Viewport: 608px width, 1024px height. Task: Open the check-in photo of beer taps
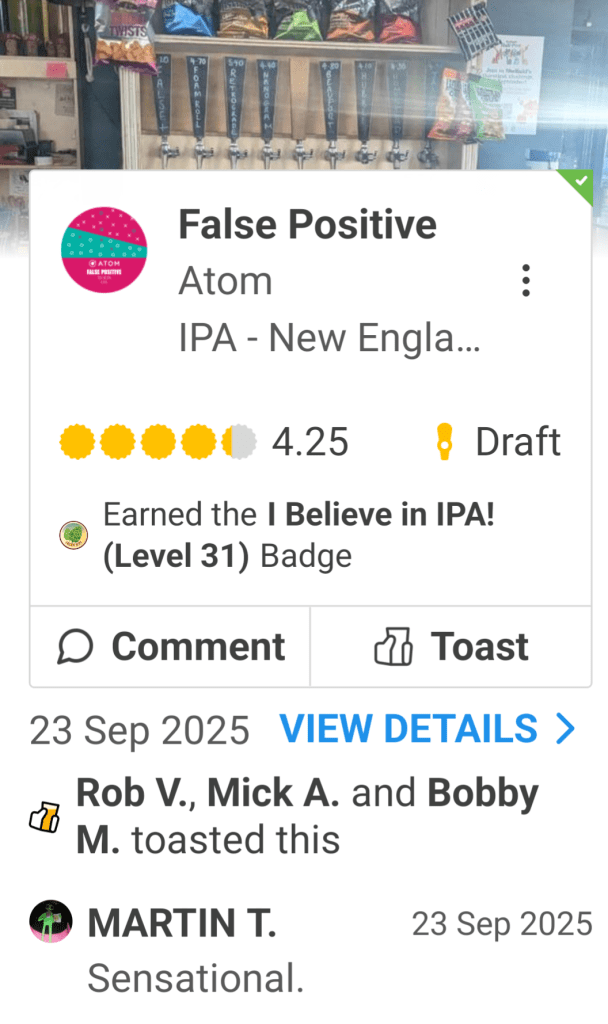(x=300, y=85)
